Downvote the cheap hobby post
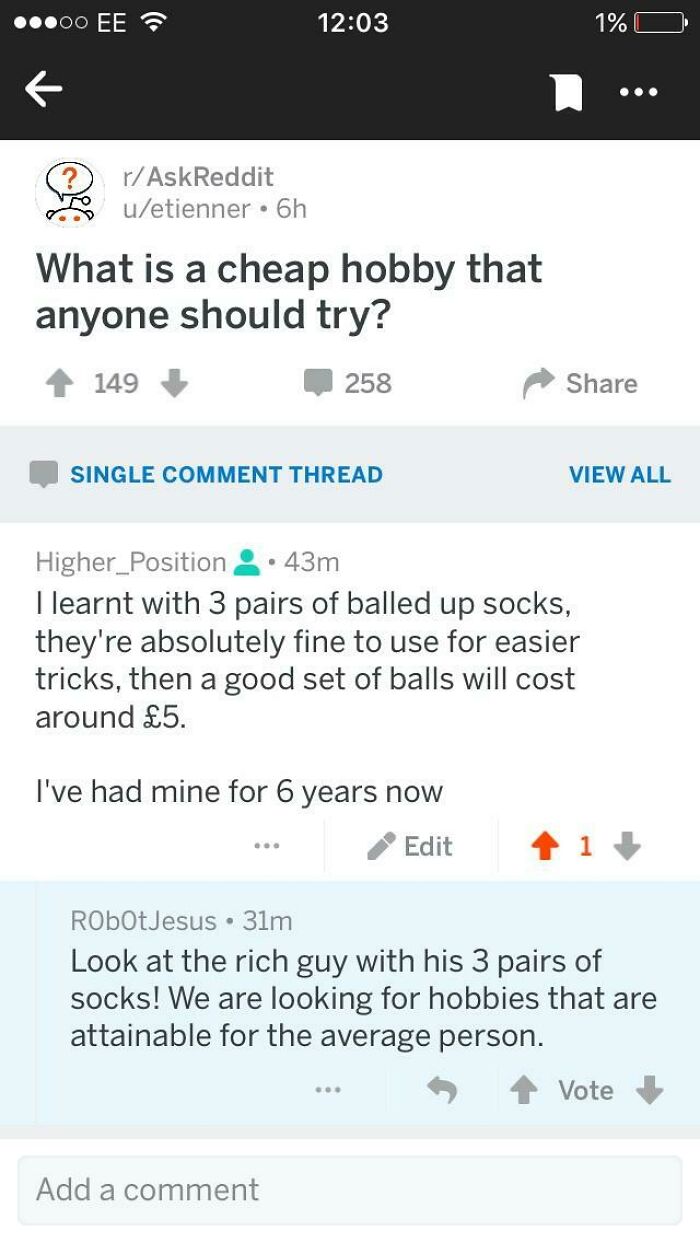Viewport: 700px width, 1243px height. 174,383
